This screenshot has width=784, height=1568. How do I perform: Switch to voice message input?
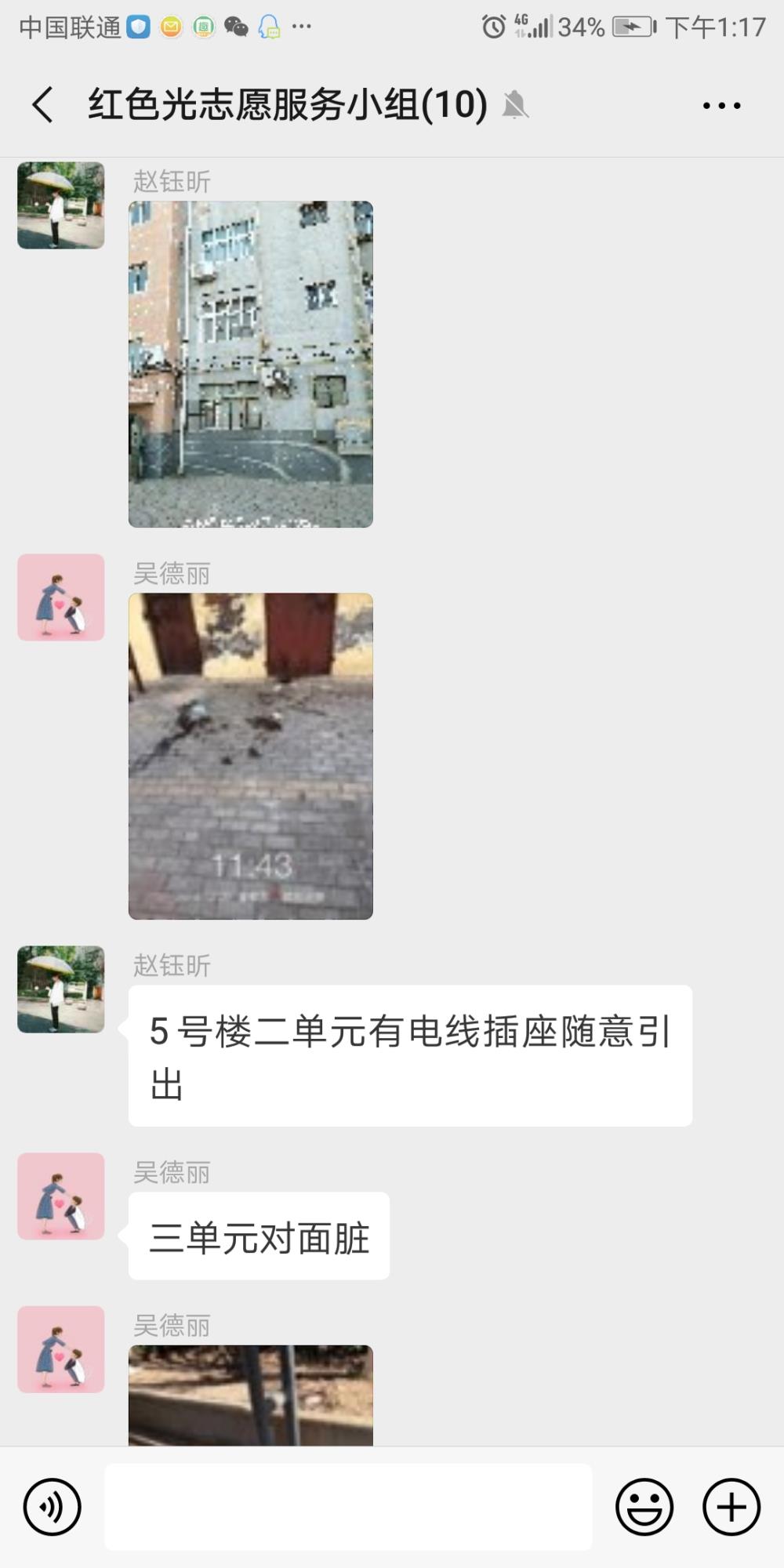click(x=53, y=1507)
